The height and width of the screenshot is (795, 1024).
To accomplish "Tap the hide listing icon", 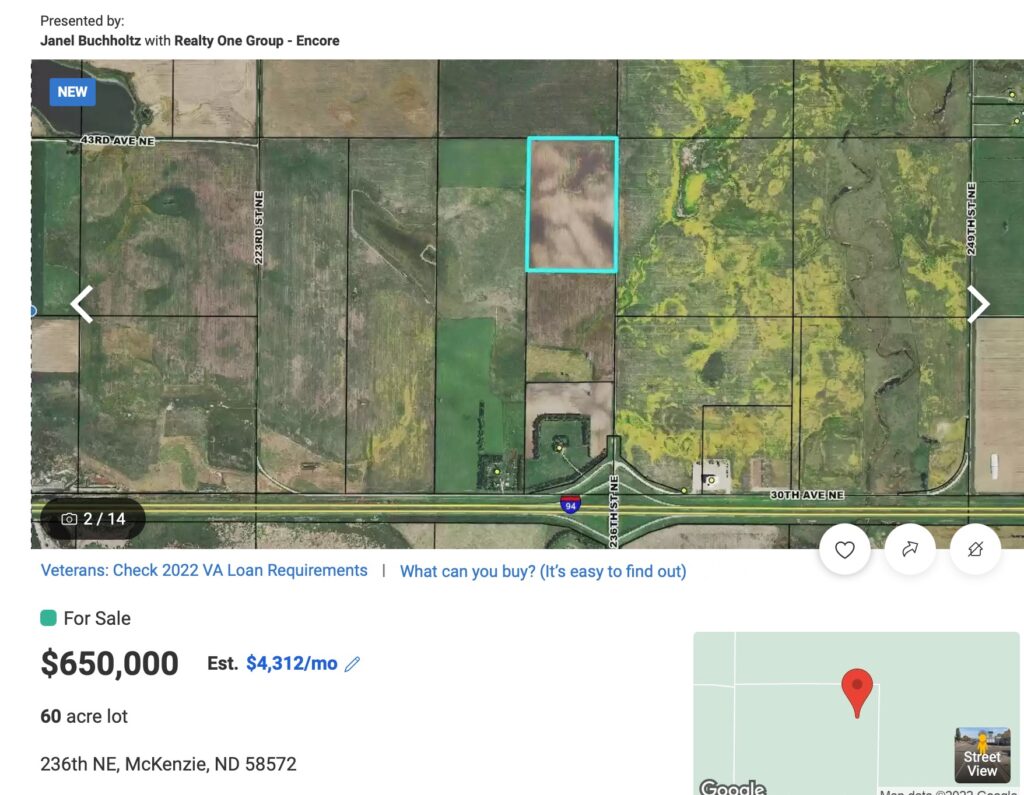I will point(975,549).
